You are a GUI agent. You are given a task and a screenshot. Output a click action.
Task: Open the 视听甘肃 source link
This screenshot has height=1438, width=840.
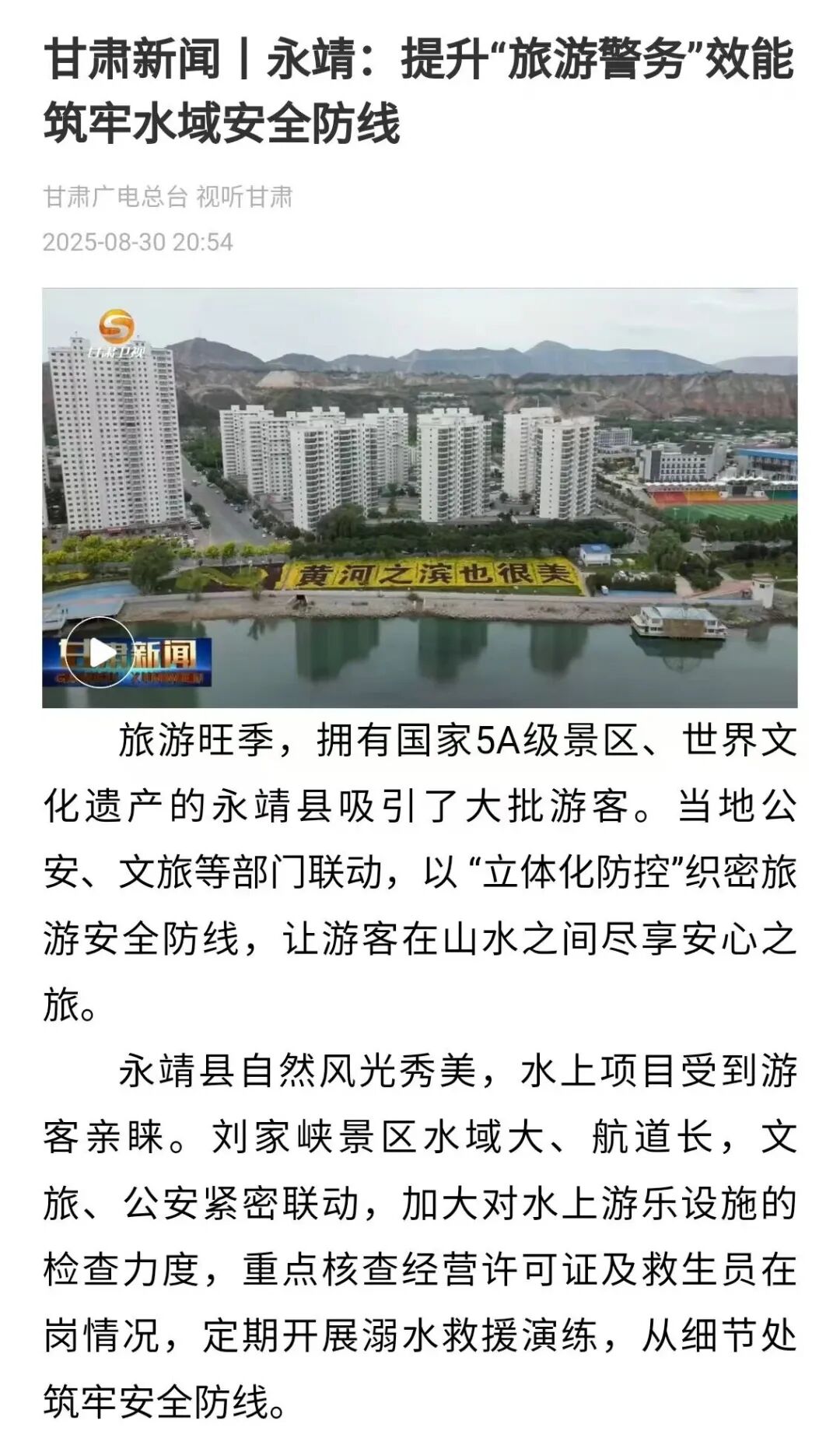[244, 197]
